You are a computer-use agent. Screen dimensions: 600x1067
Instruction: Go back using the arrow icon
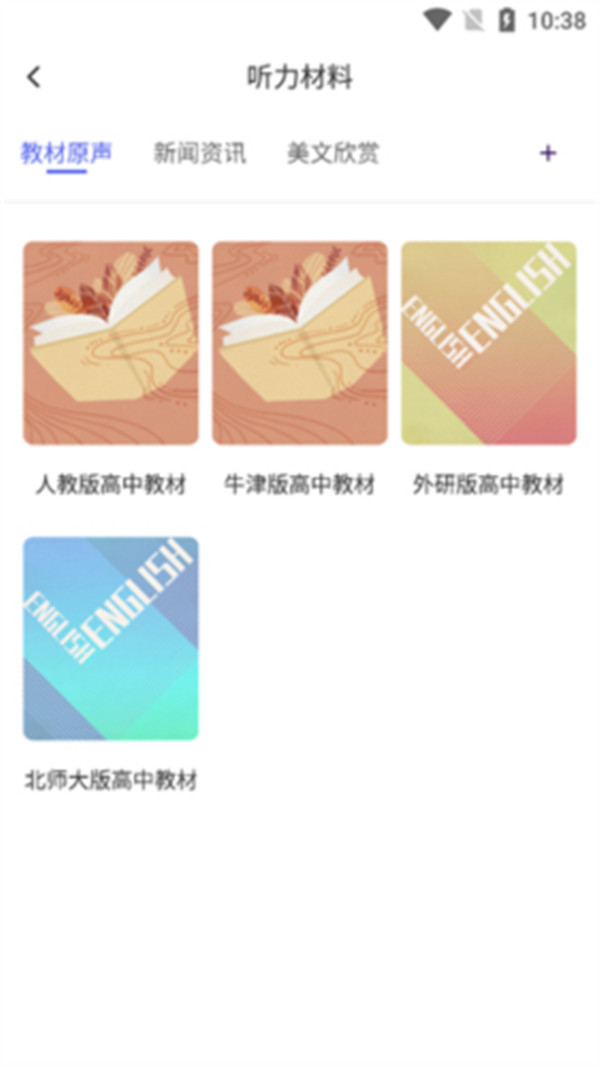tap(34, 77)
